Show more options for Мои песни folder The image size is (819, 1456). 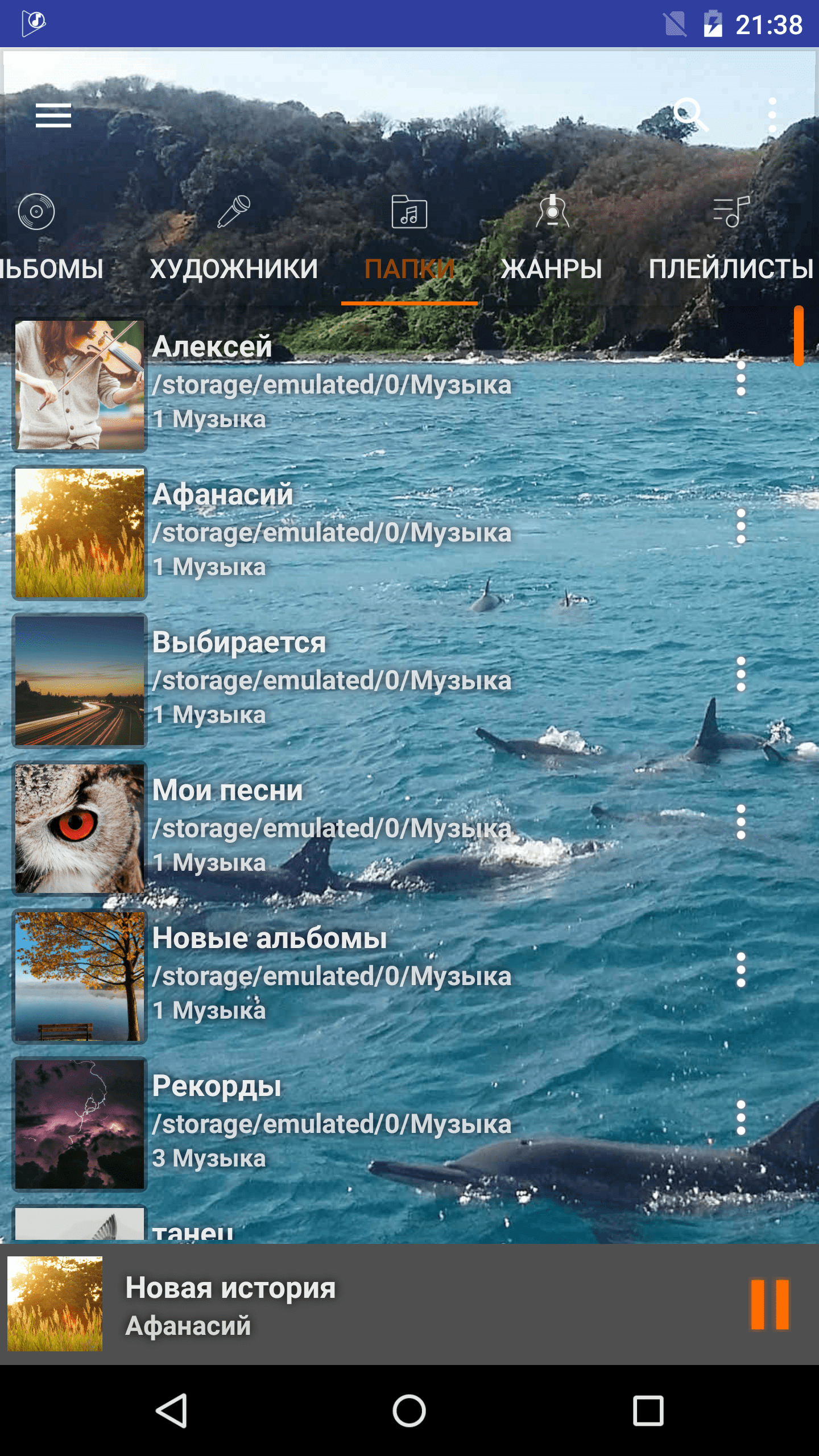741,822
